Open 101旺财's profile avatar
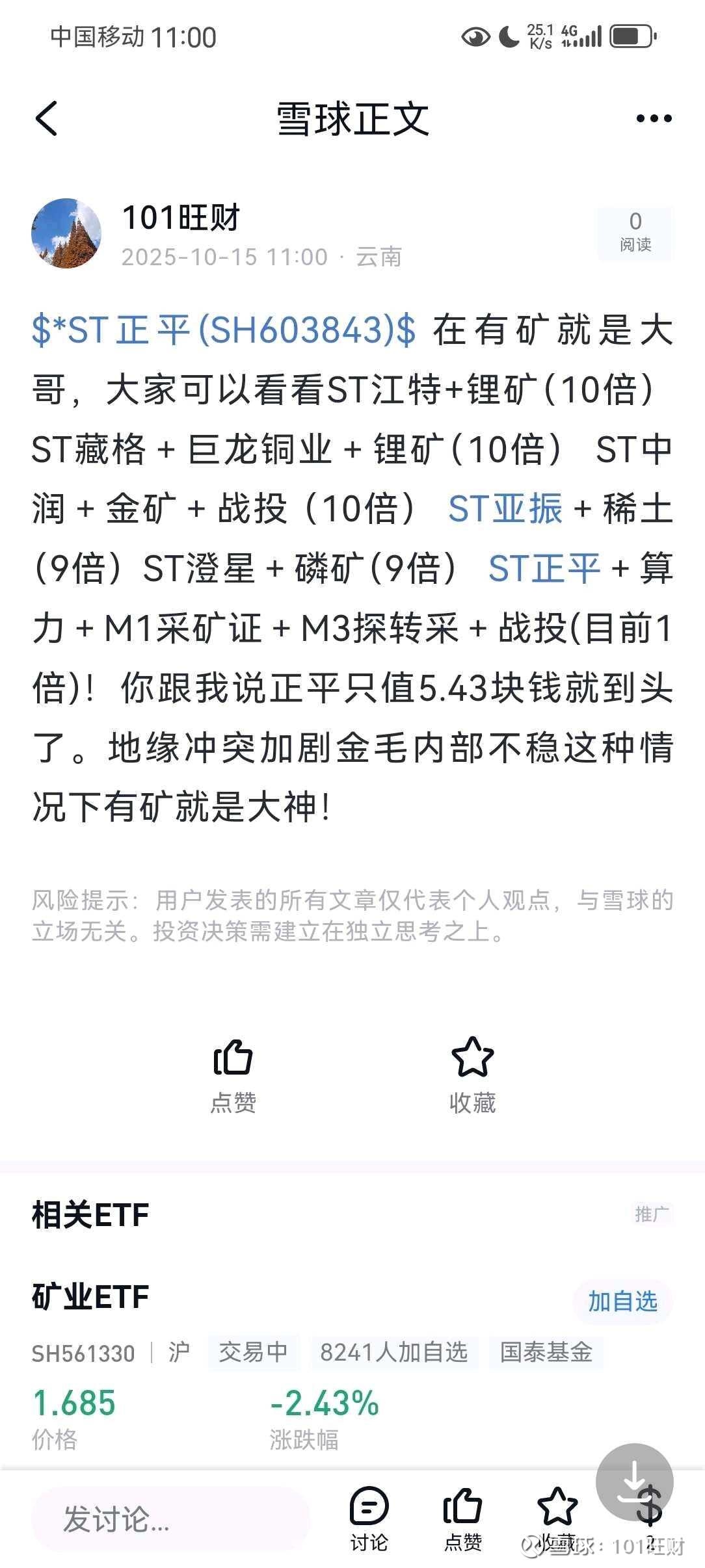This screenshot has height=1568, width=705. click(x=66, y=234)
